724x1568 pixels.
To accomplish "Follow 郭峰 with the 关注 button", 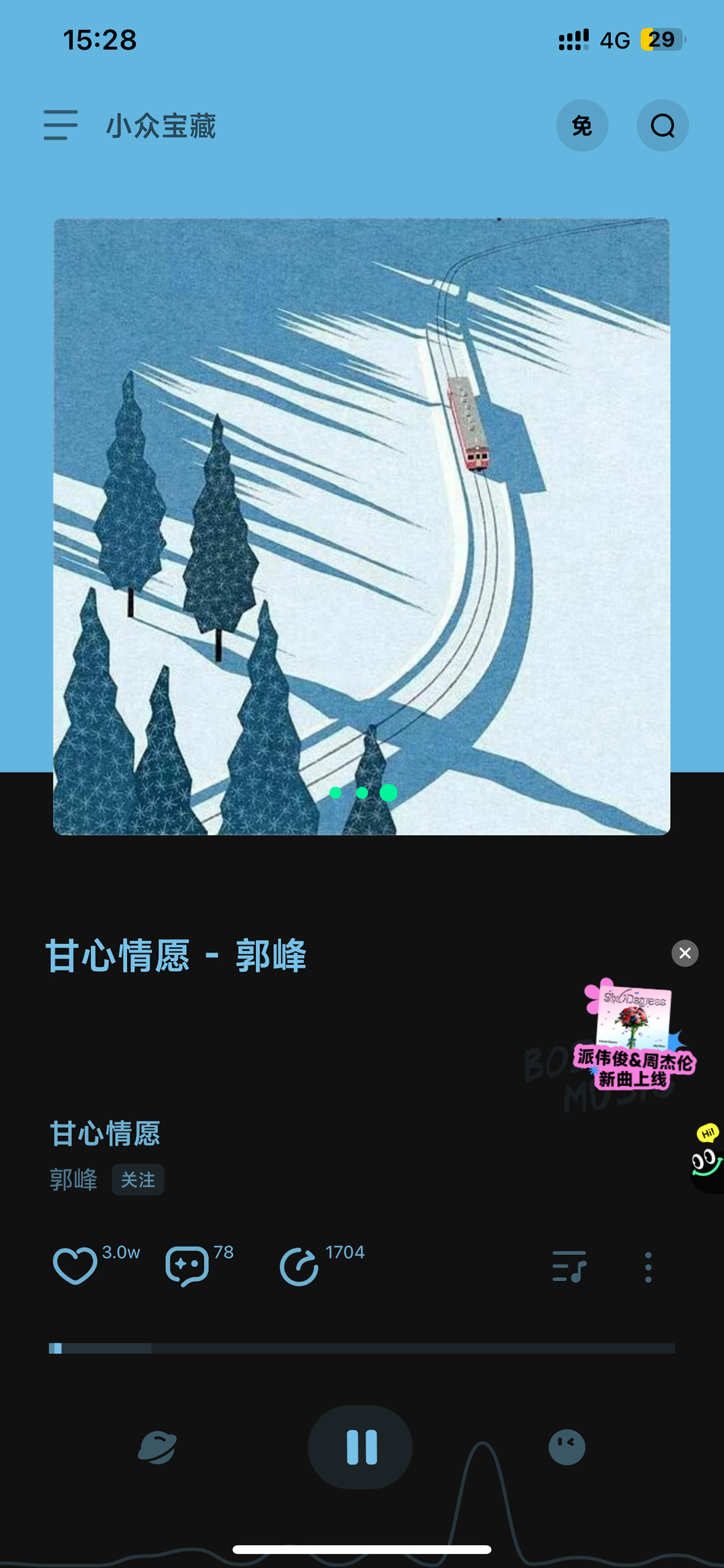I will click(137, 1180).
